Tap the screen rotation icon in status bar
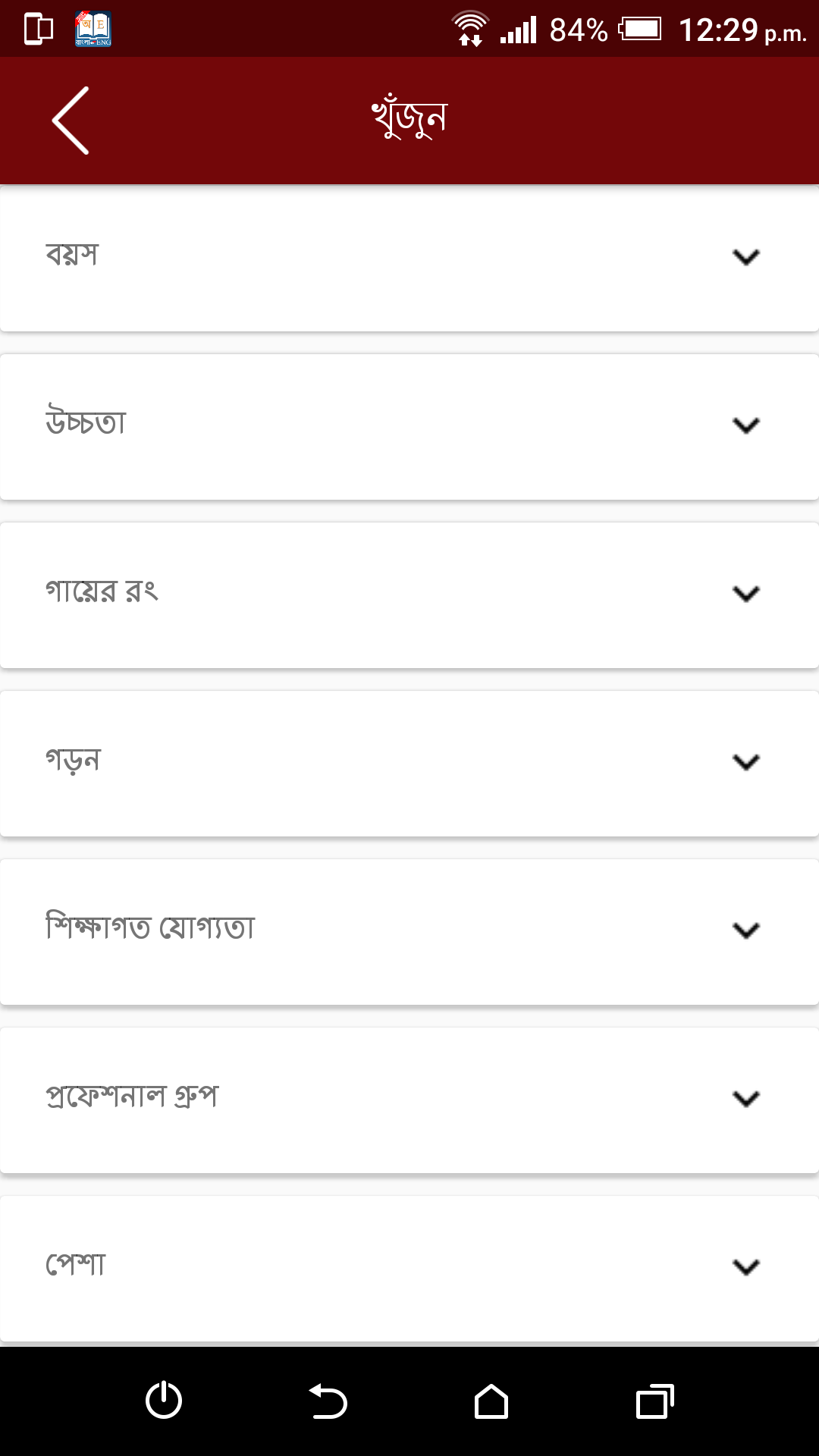Screen dimensions: 819x1456 (x=36, y=27)
